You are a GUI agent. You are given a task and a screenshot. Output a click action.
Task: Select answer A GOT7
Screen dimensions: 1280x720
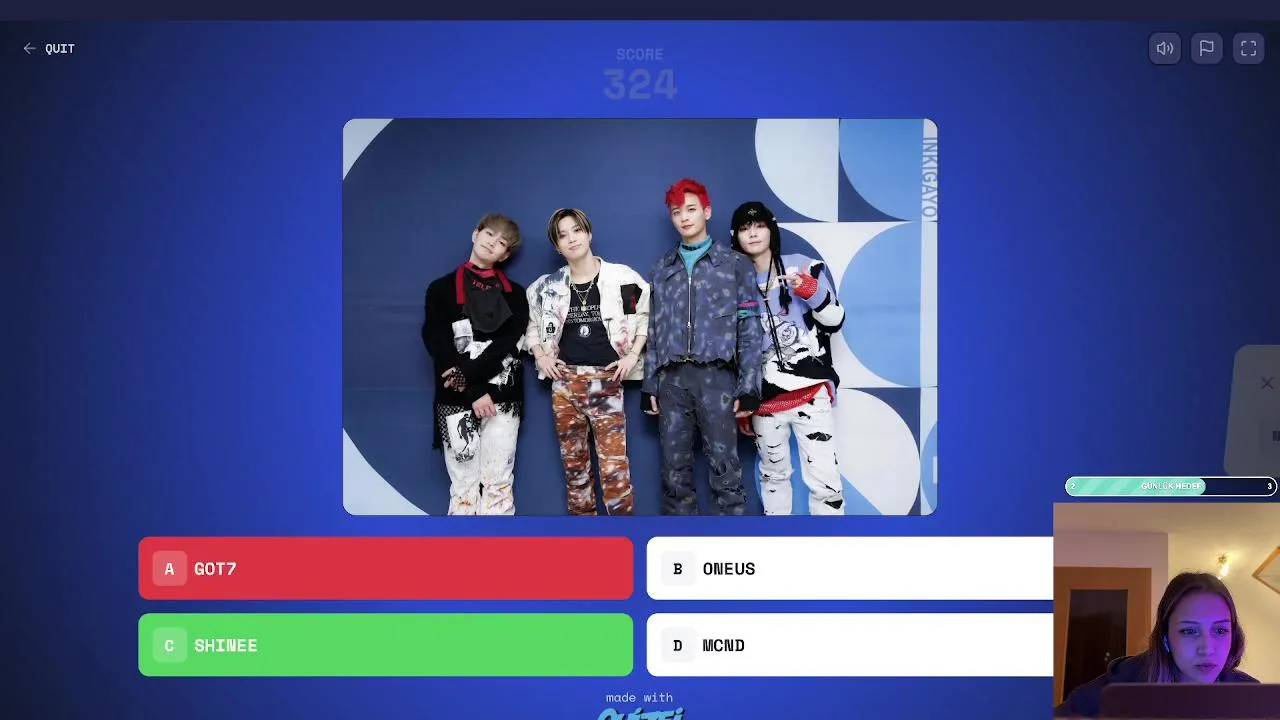point(385,568)
